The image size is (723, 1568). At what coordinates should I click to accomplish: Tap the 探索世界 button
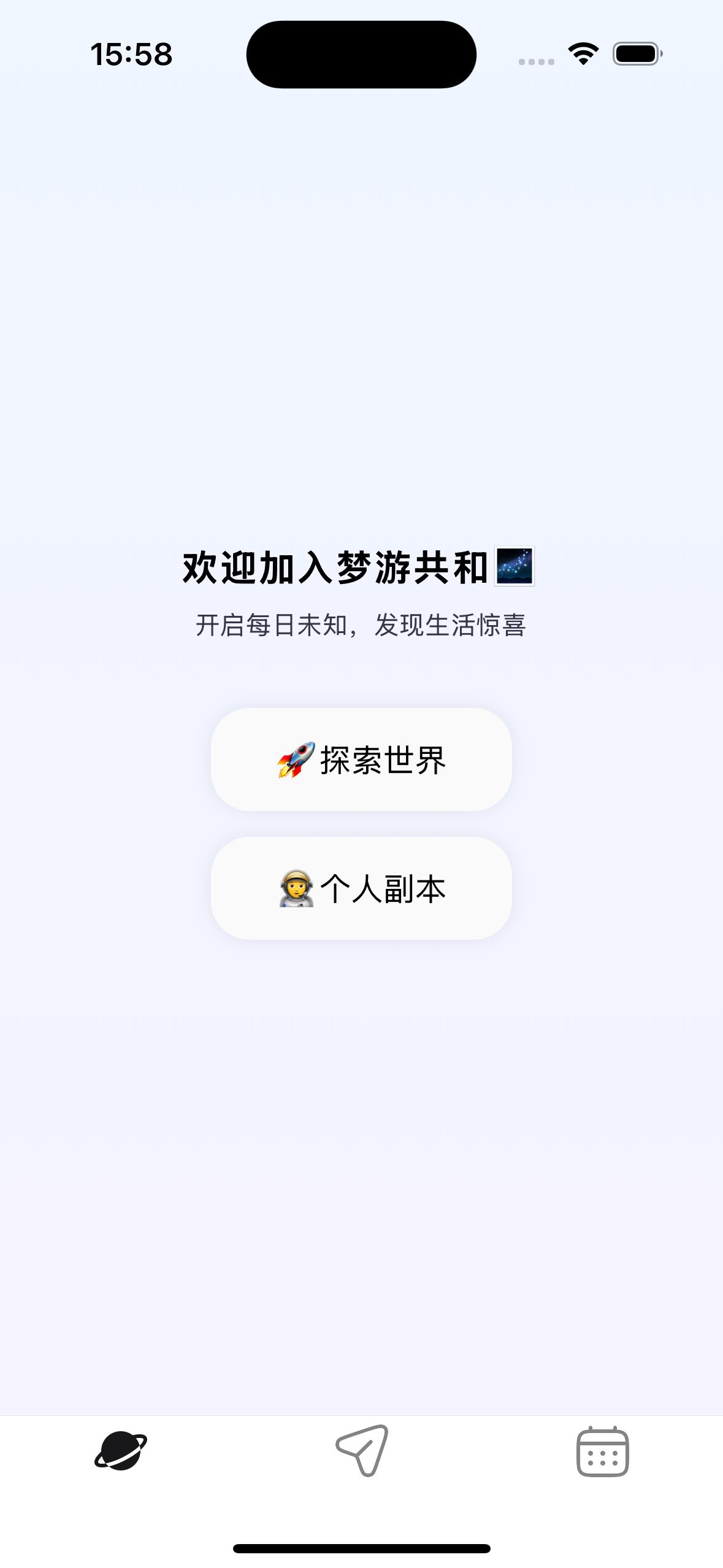361,761
